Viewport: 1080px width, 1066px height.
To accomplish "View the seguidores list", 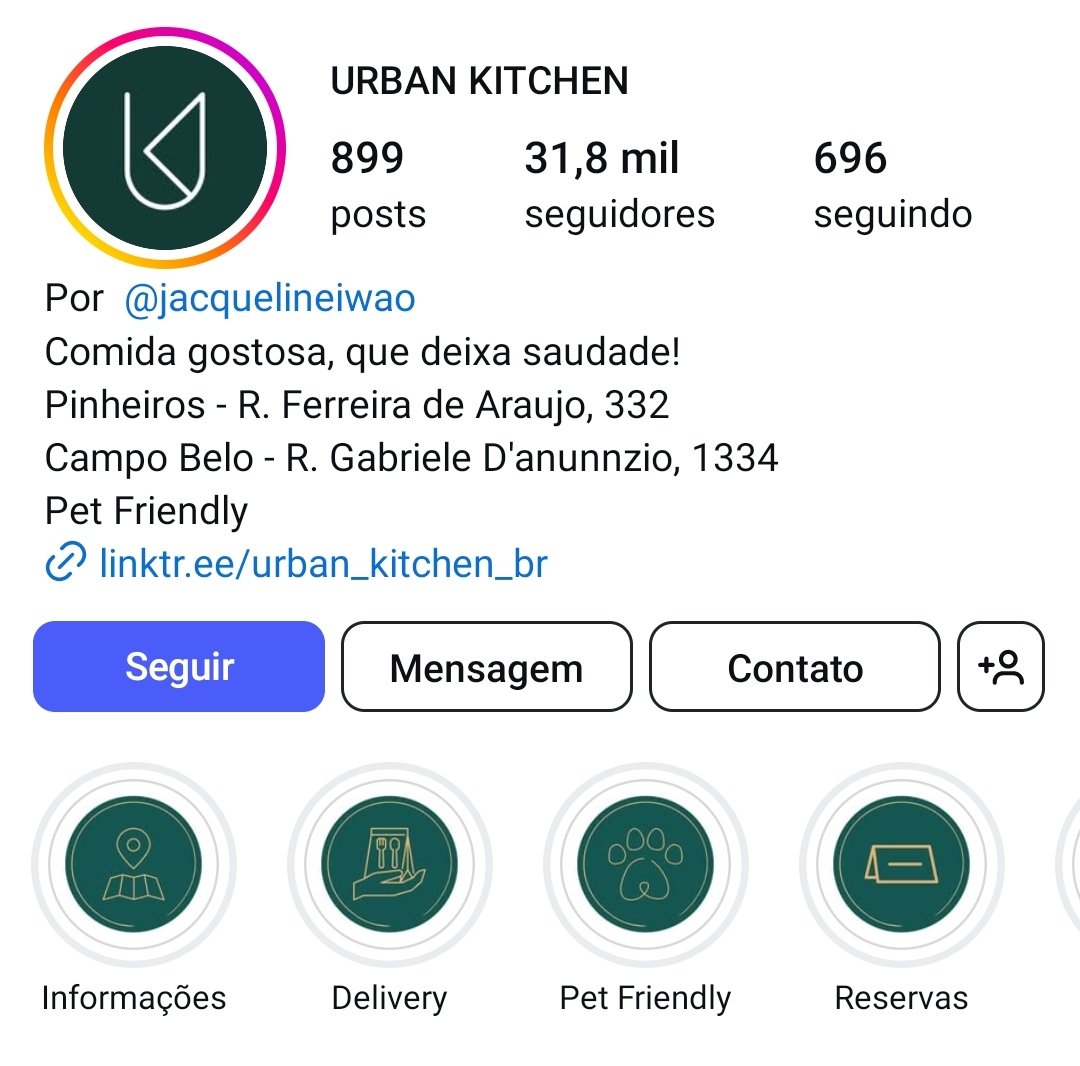I will 619,185.
